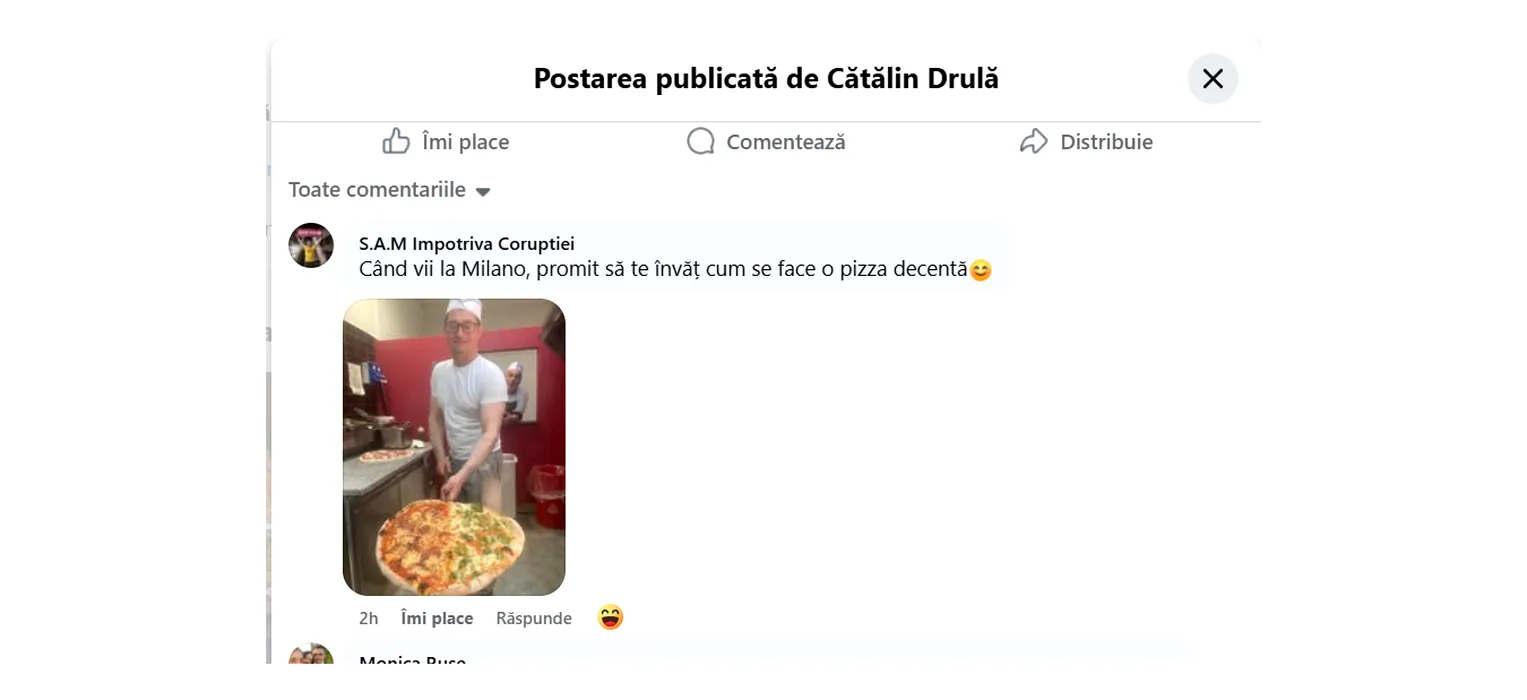Viewport: 1527px width, 700px height.
Task: View the pizza photo in the comment
Action: click(x=454, y=447)
